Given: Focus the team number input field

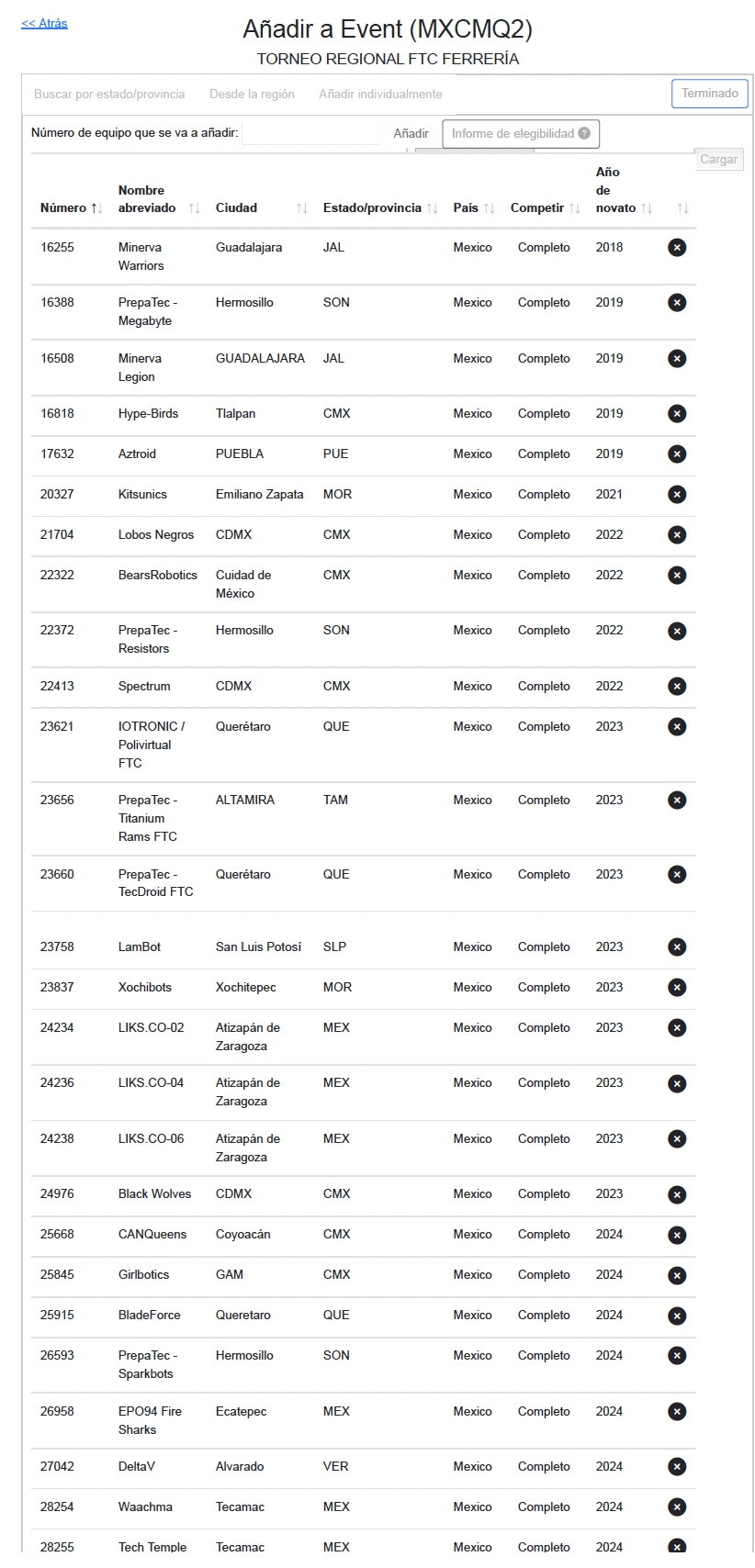Looking at the screenshot, I should point(312,133).
